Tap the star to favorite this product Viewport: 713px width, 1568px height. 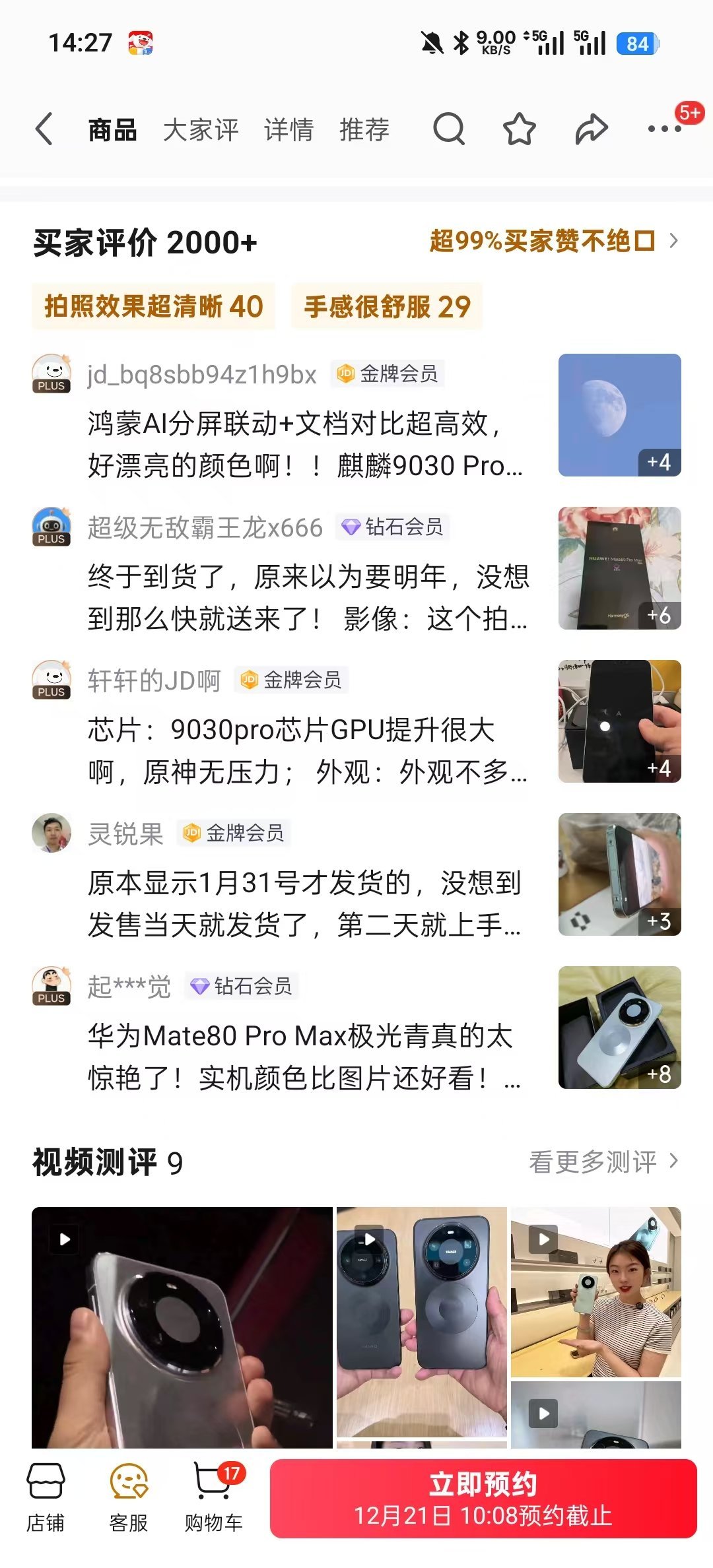click(519, 129)
